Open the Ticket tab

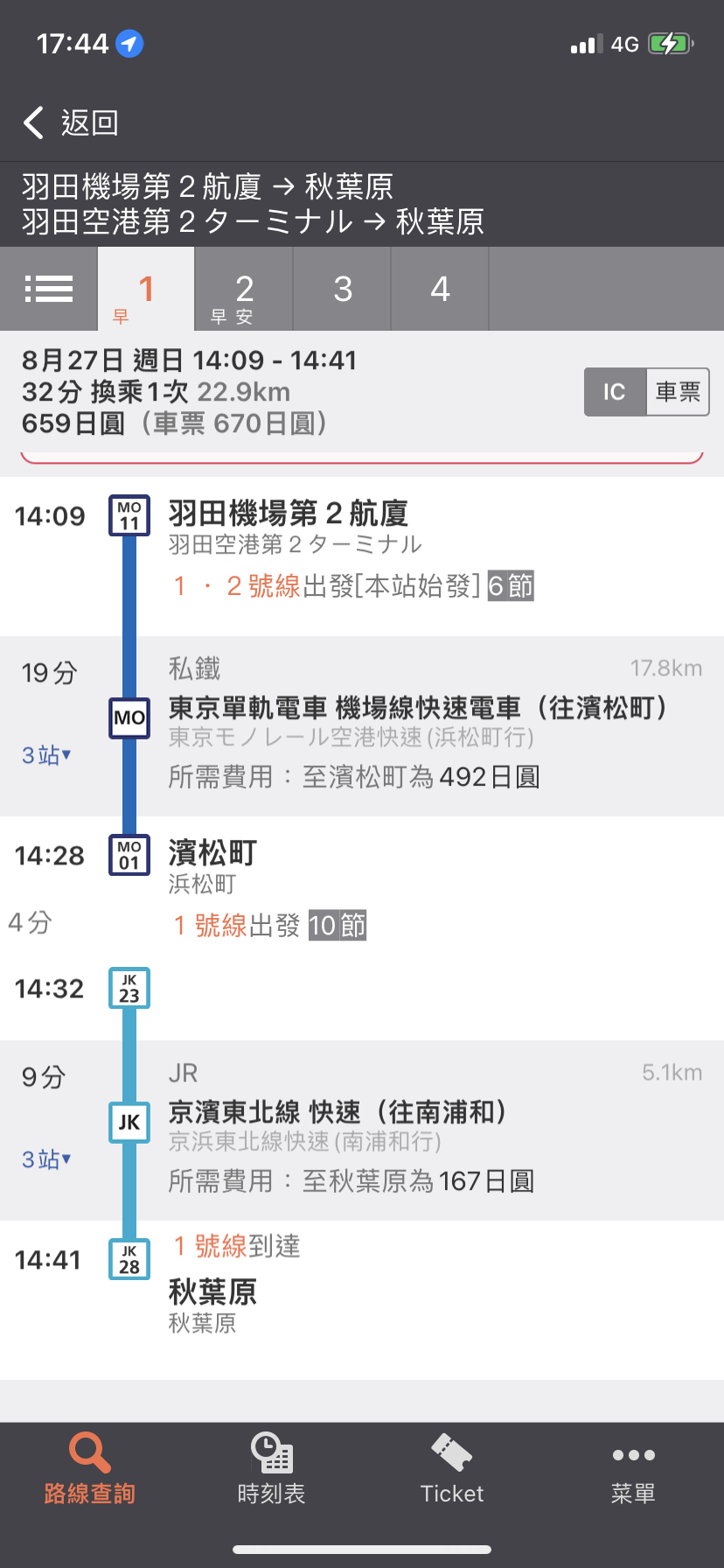click(452, 1468)
